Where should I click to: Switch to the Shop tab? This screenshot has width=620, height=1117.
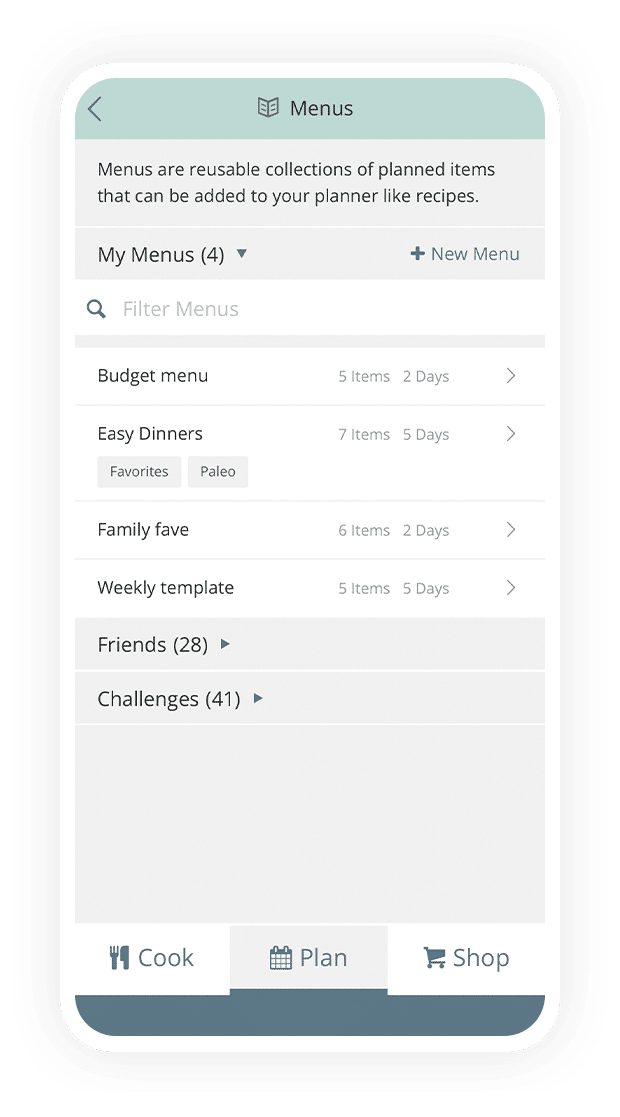point(467,957)
